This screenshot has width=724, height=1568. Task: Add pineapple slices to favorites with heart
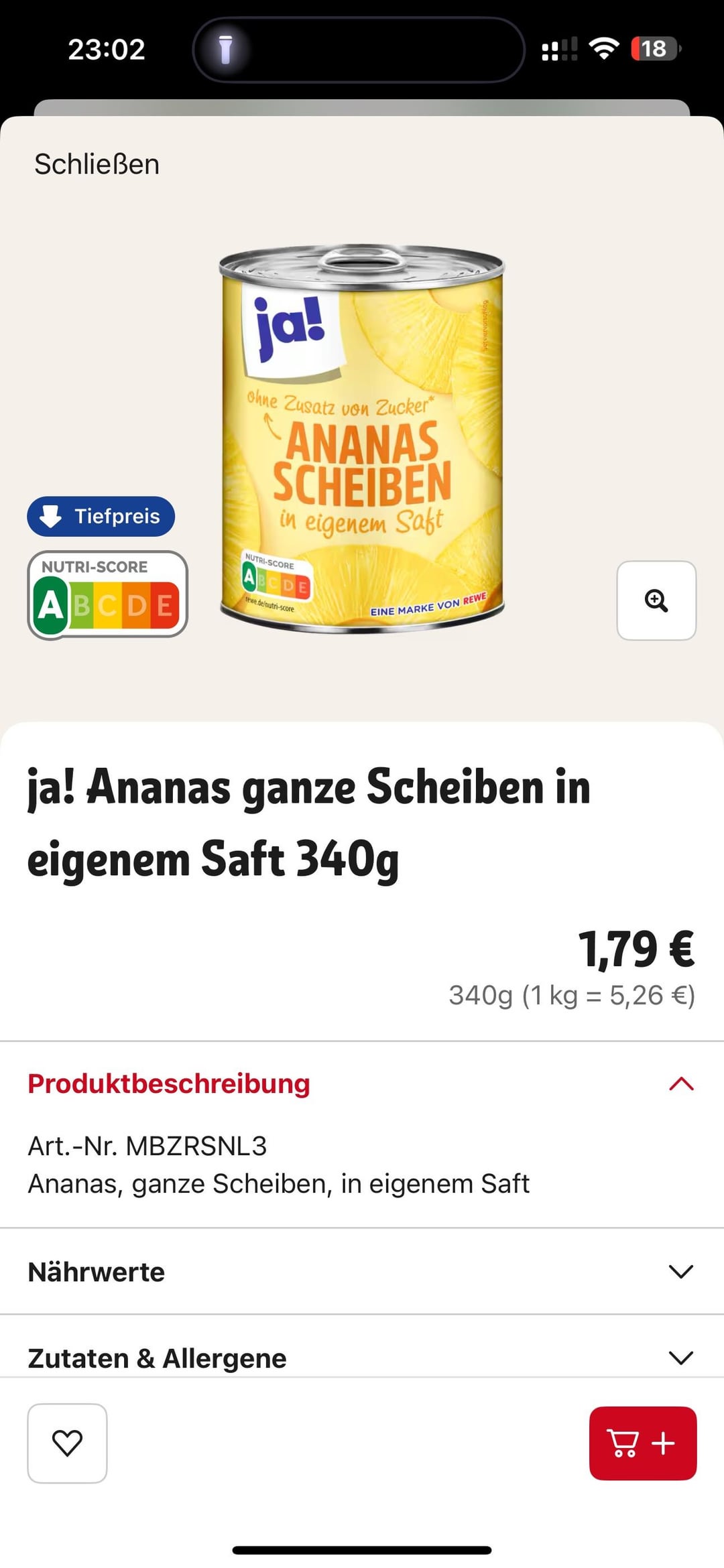point(67,1443)
